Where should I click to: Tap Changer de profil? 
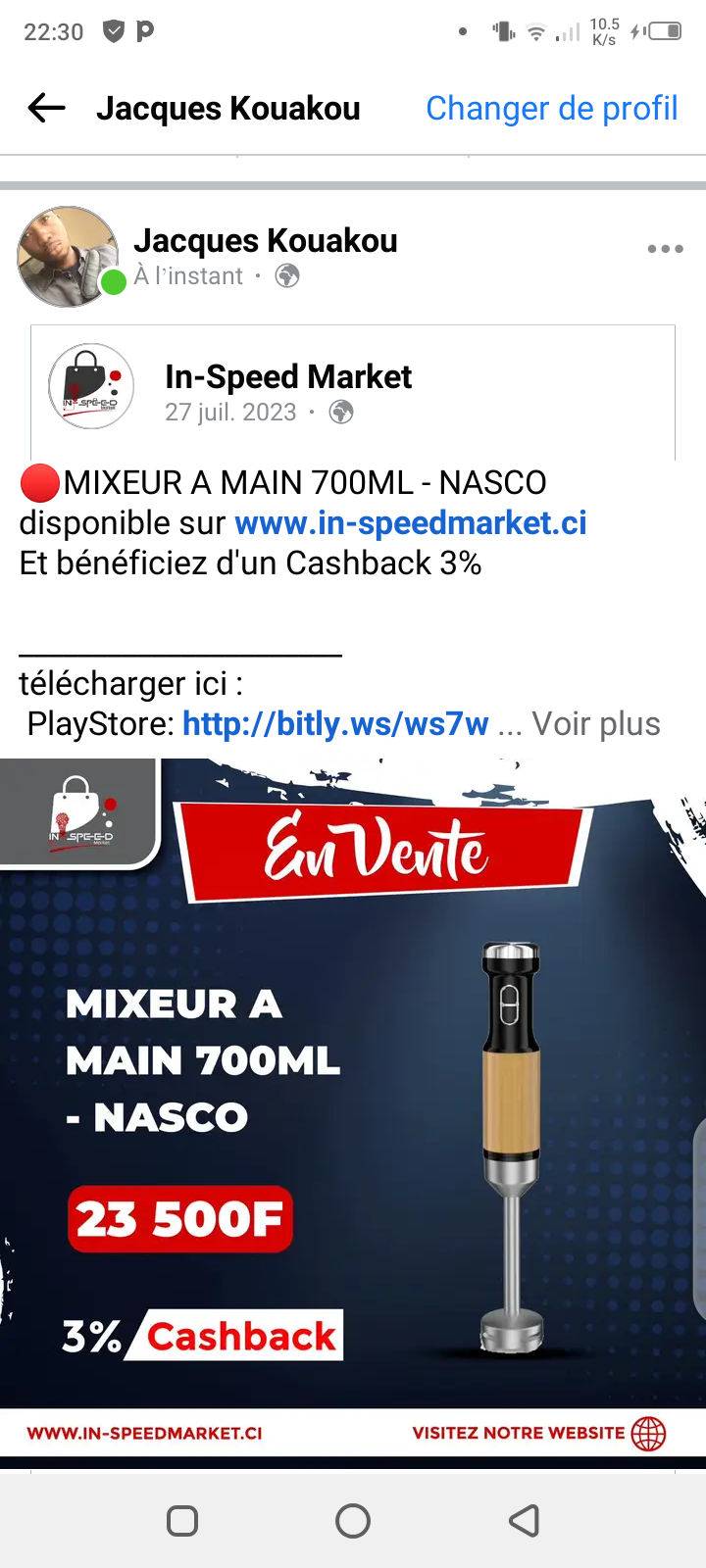[x=551, y=108]
